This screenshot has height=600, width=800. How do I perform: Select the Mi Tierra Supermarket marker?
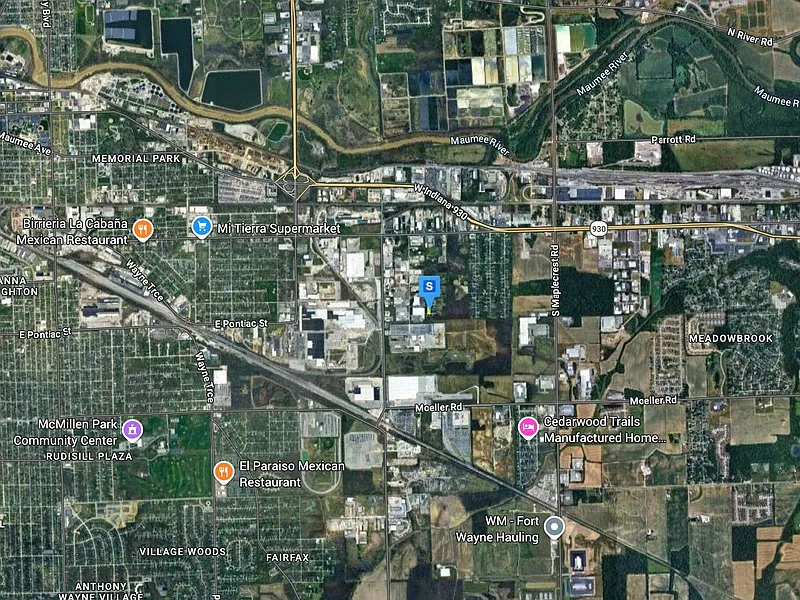tap(202, 227)
